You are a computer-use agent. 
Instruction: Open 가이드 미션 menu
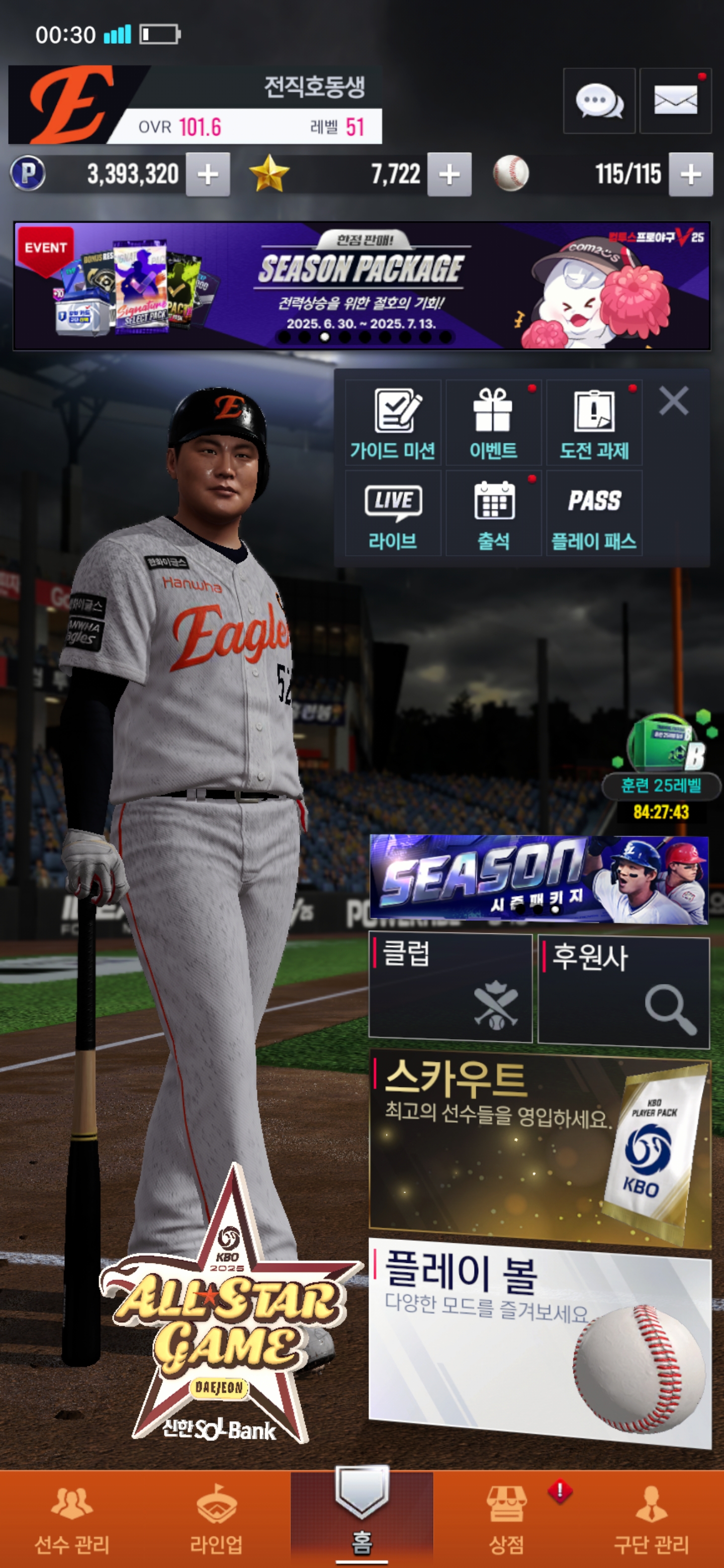tap(393, 423)
